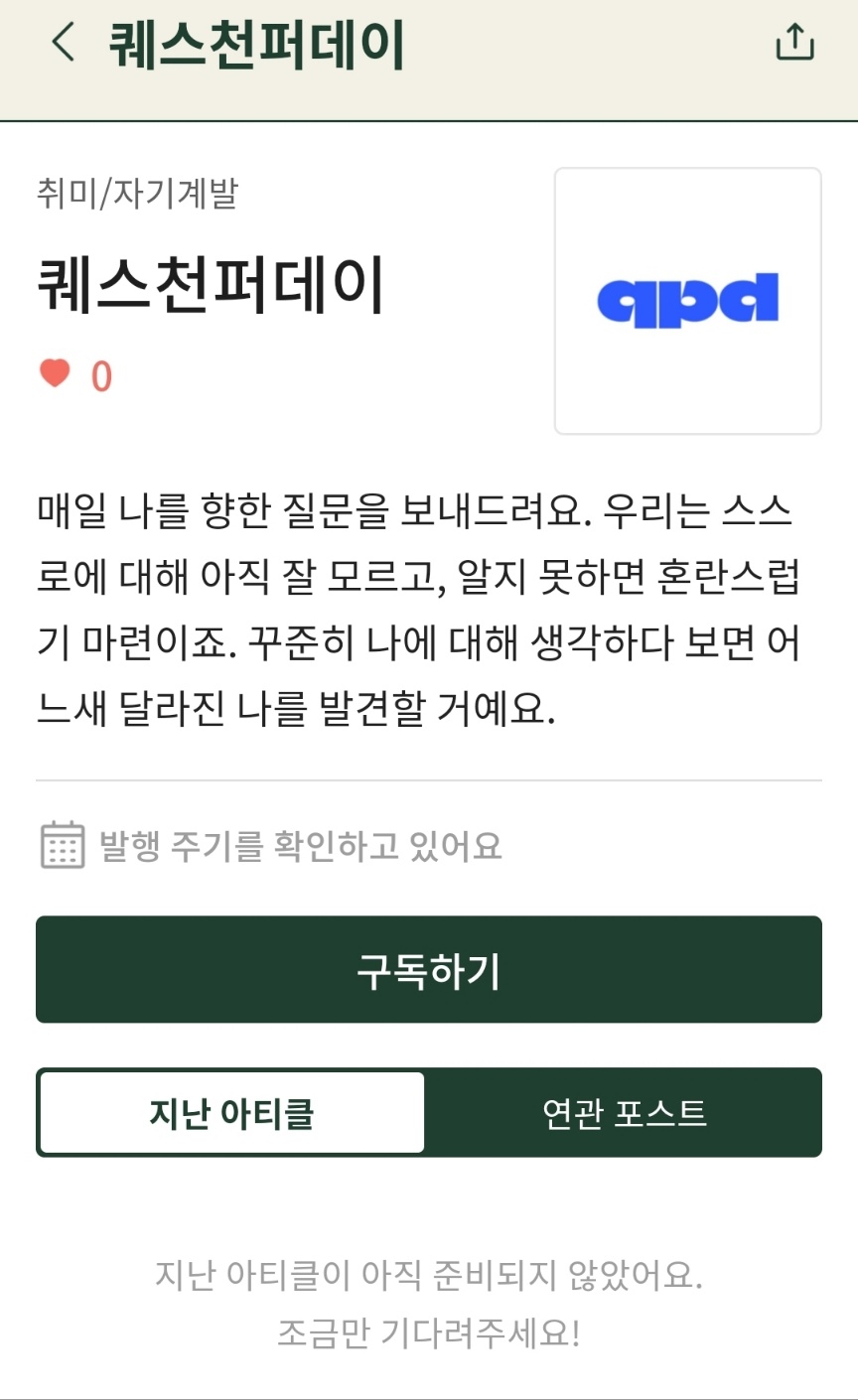Tap the 구독하기 subscribe button
The image size is (858, 1400).
click(429, 969)
